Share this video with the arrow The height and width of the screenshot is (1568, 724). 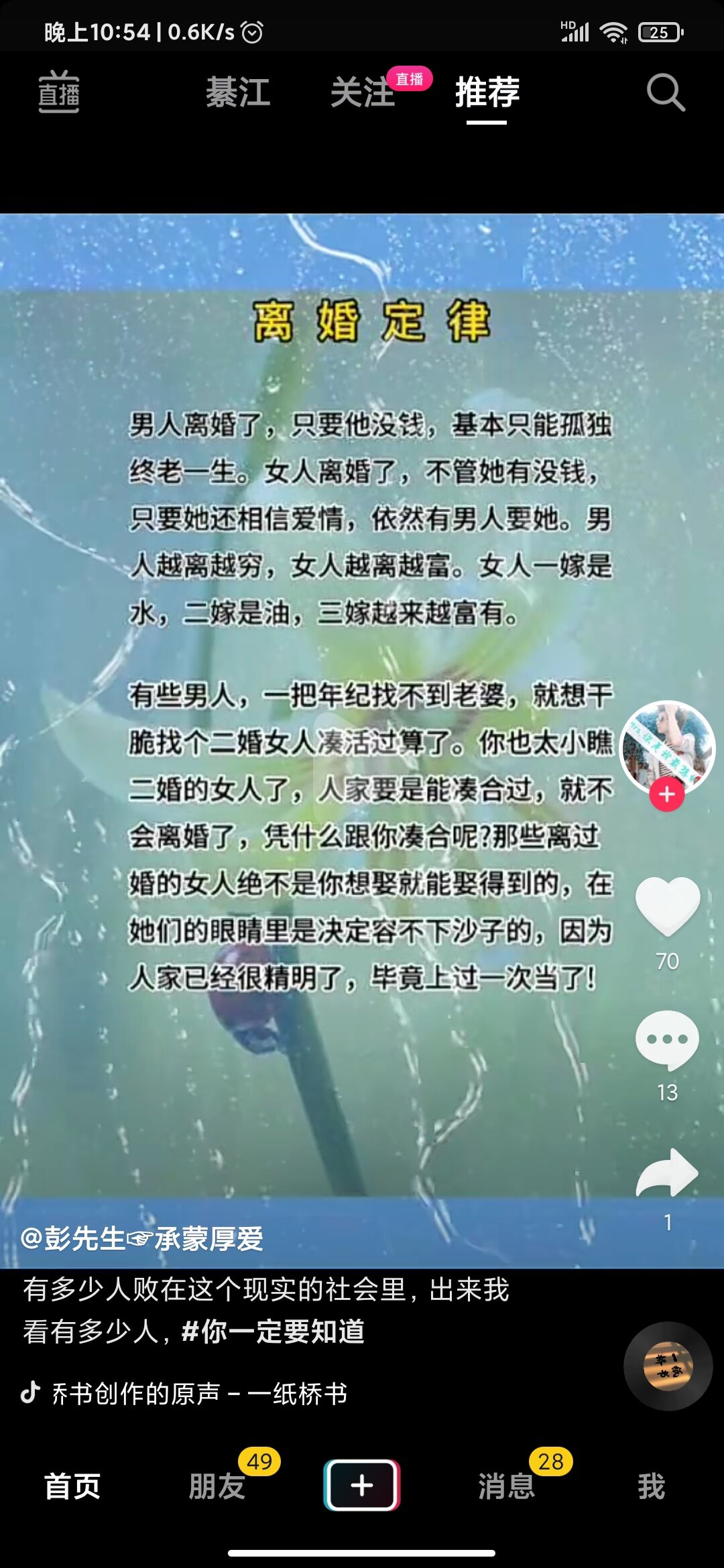(667, 1173)
